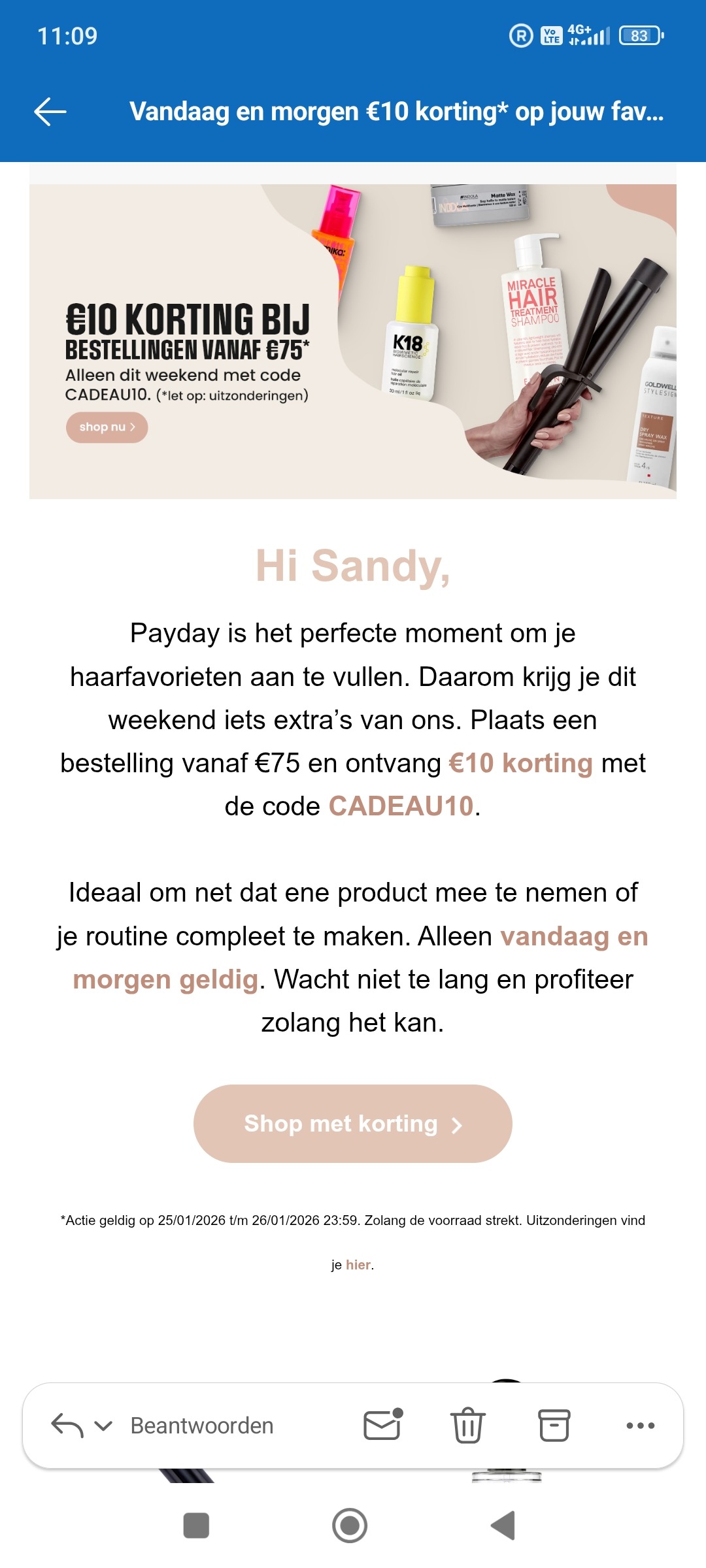
Task: Delete the email using the trash icon
Action: [x=467, y=1425]
